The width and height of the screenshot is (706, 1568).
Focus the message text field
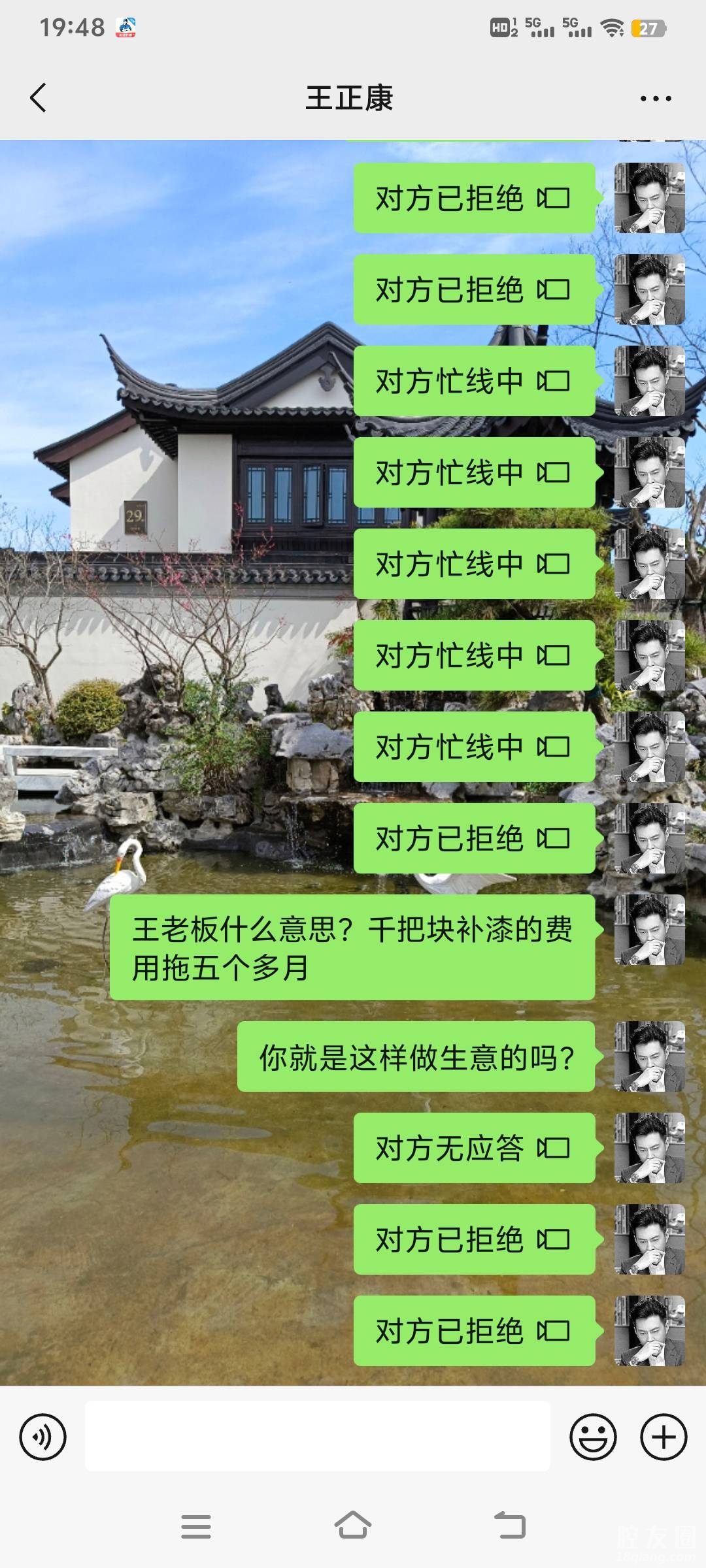click(317, 1437)
